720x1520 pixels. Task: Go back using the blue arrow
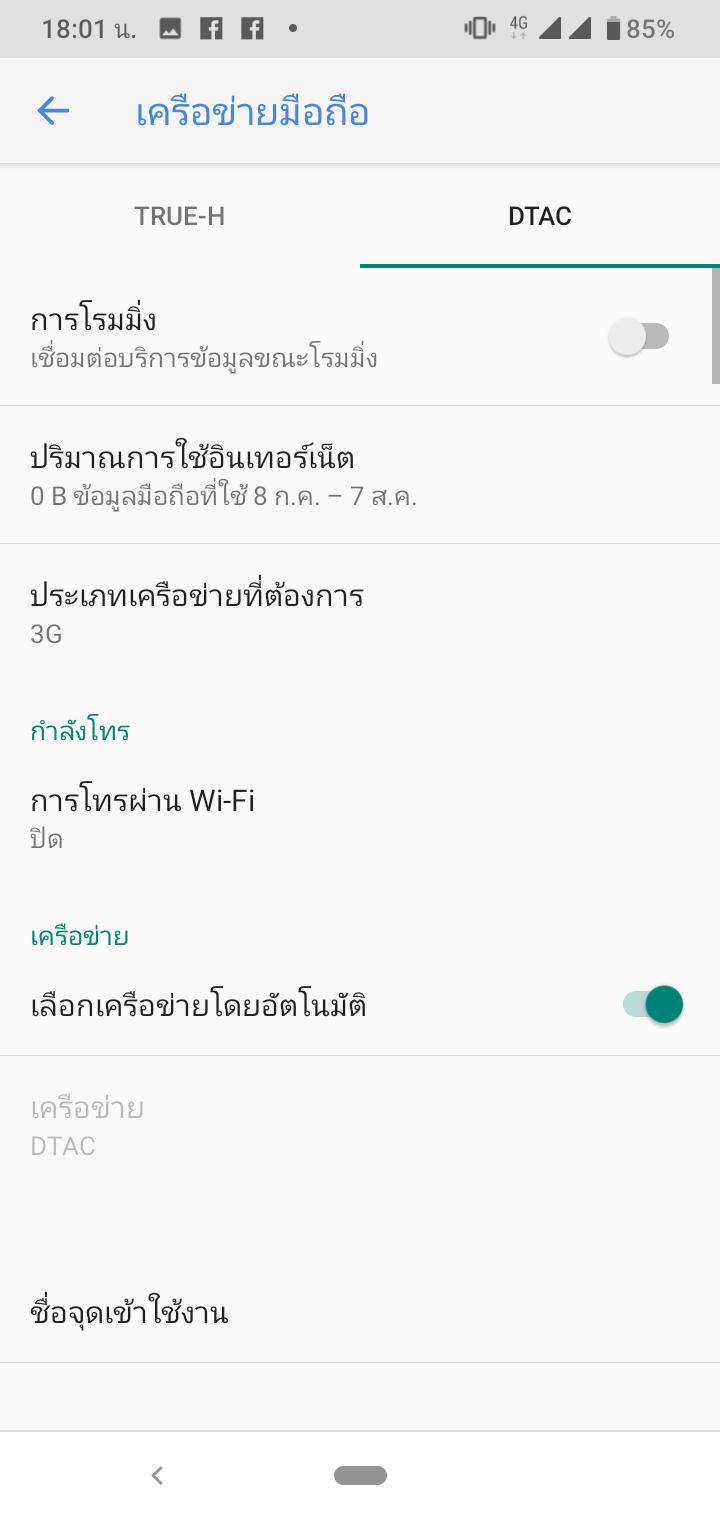53,111
